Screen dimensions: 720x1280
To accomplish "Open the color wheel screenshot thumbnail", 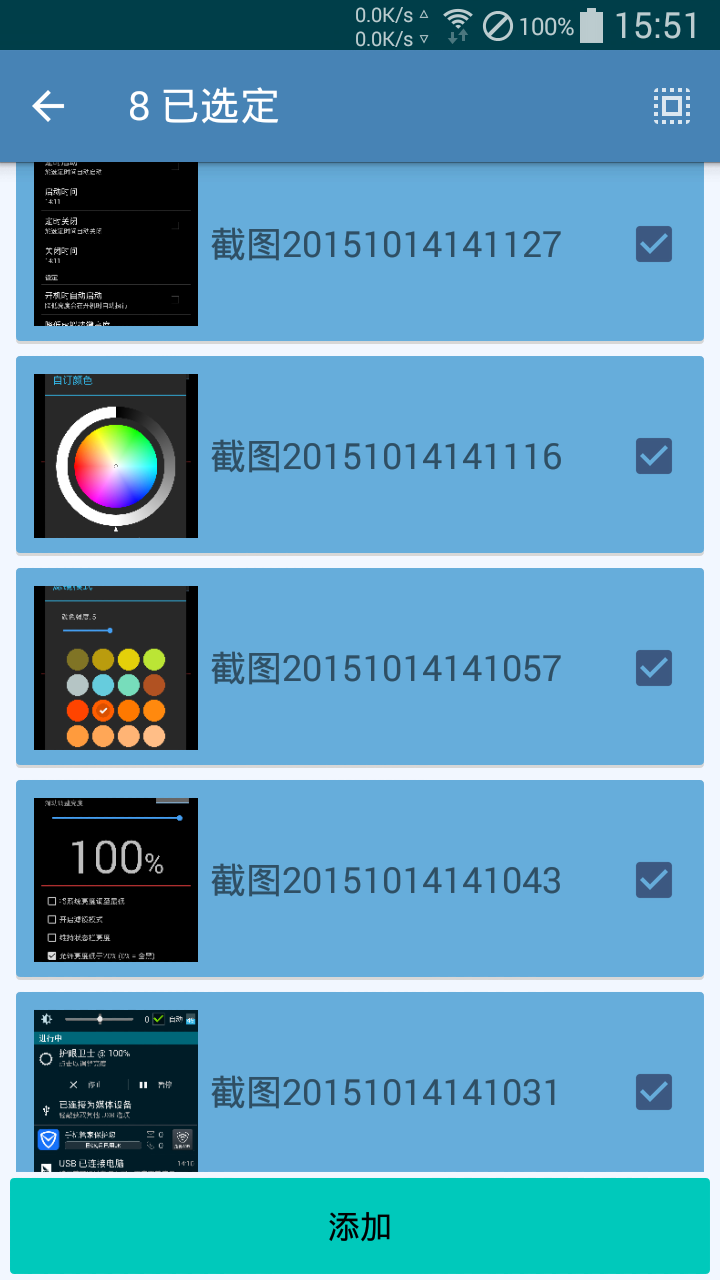I will [115, 456].
